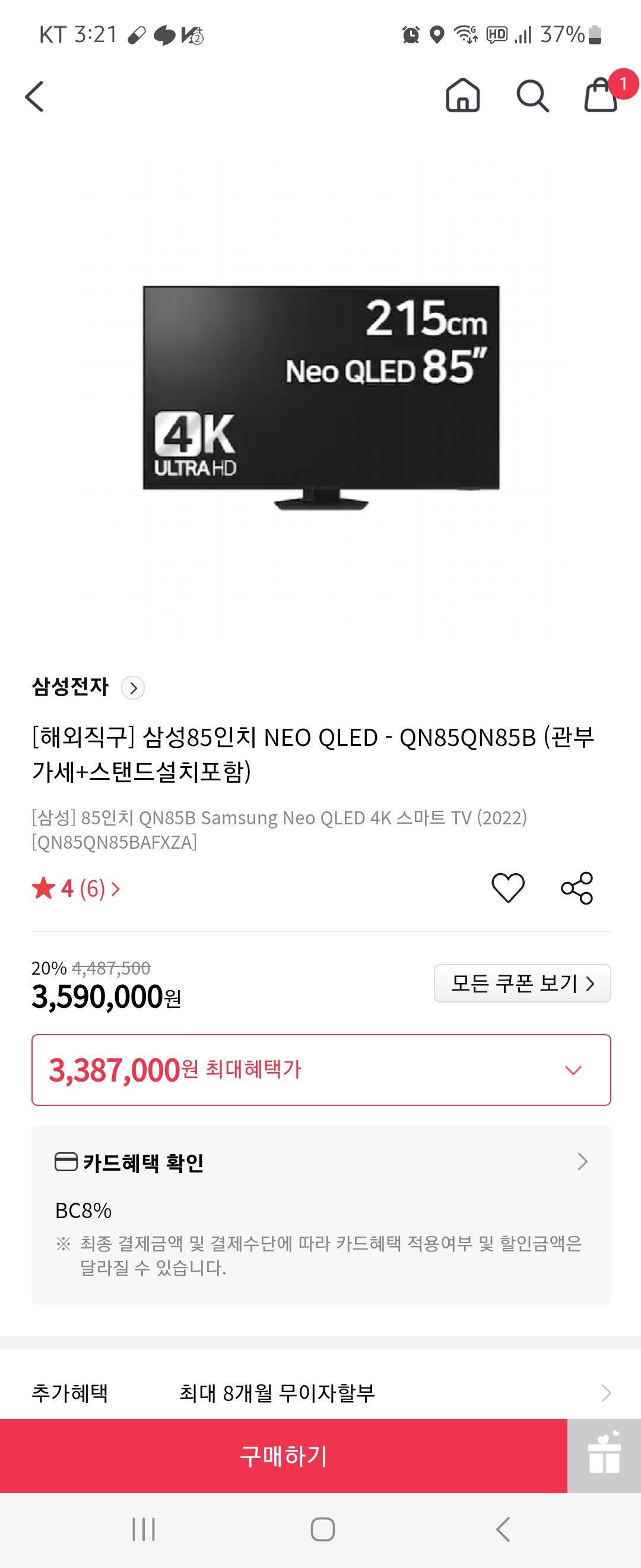
Task: Tap the gift box button
Action: click(x=604, y=1456)
